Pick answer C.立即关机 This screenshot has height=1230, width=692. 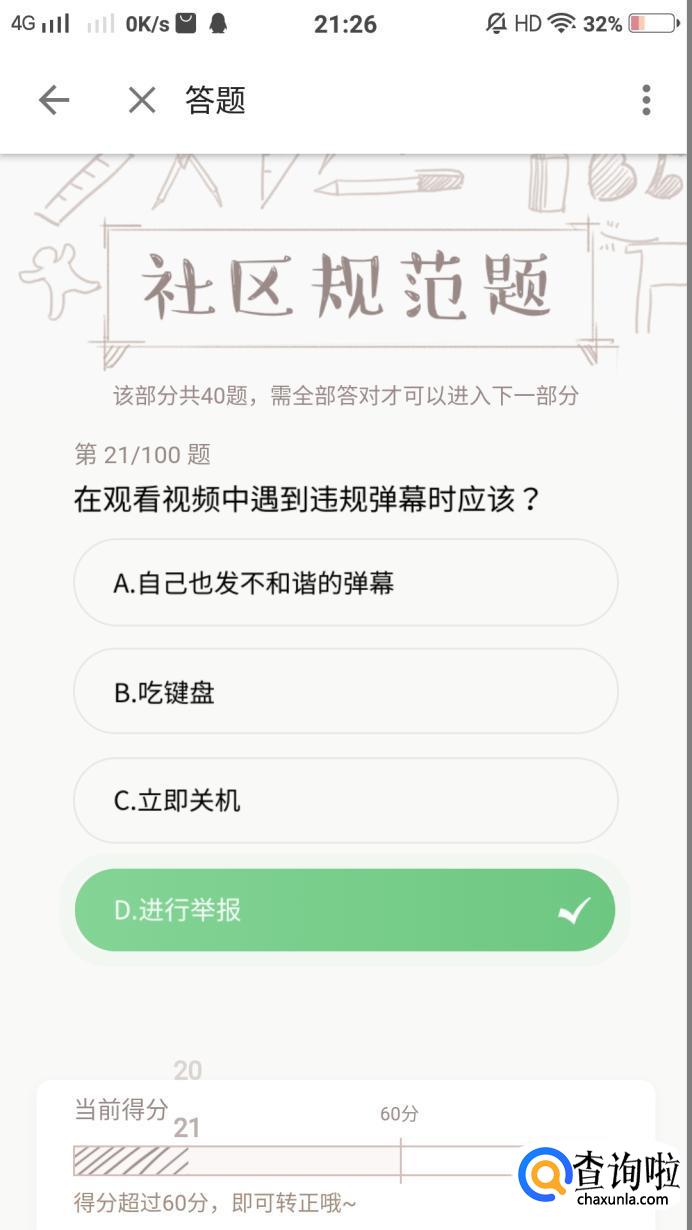coord(345,800)
